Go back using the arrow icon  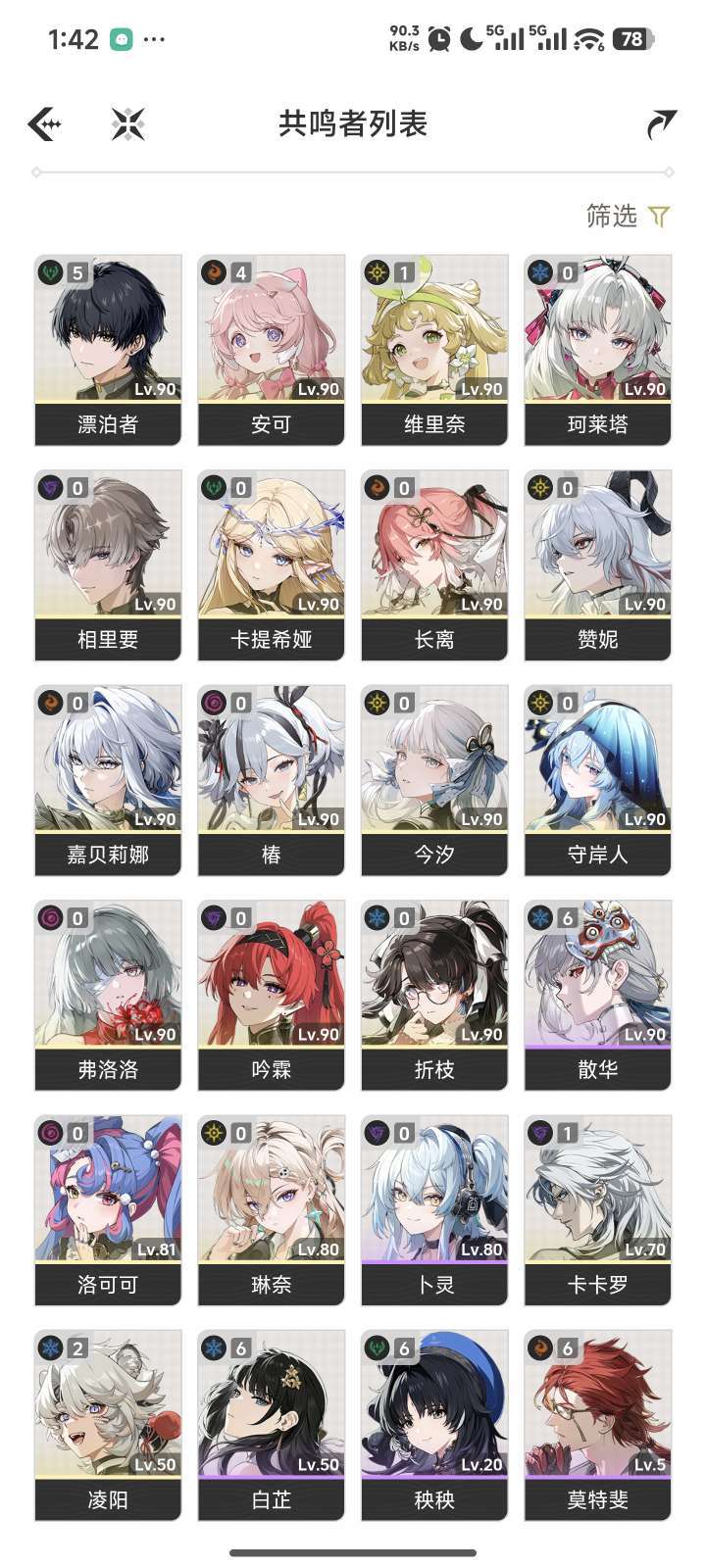tap(45, 124)
